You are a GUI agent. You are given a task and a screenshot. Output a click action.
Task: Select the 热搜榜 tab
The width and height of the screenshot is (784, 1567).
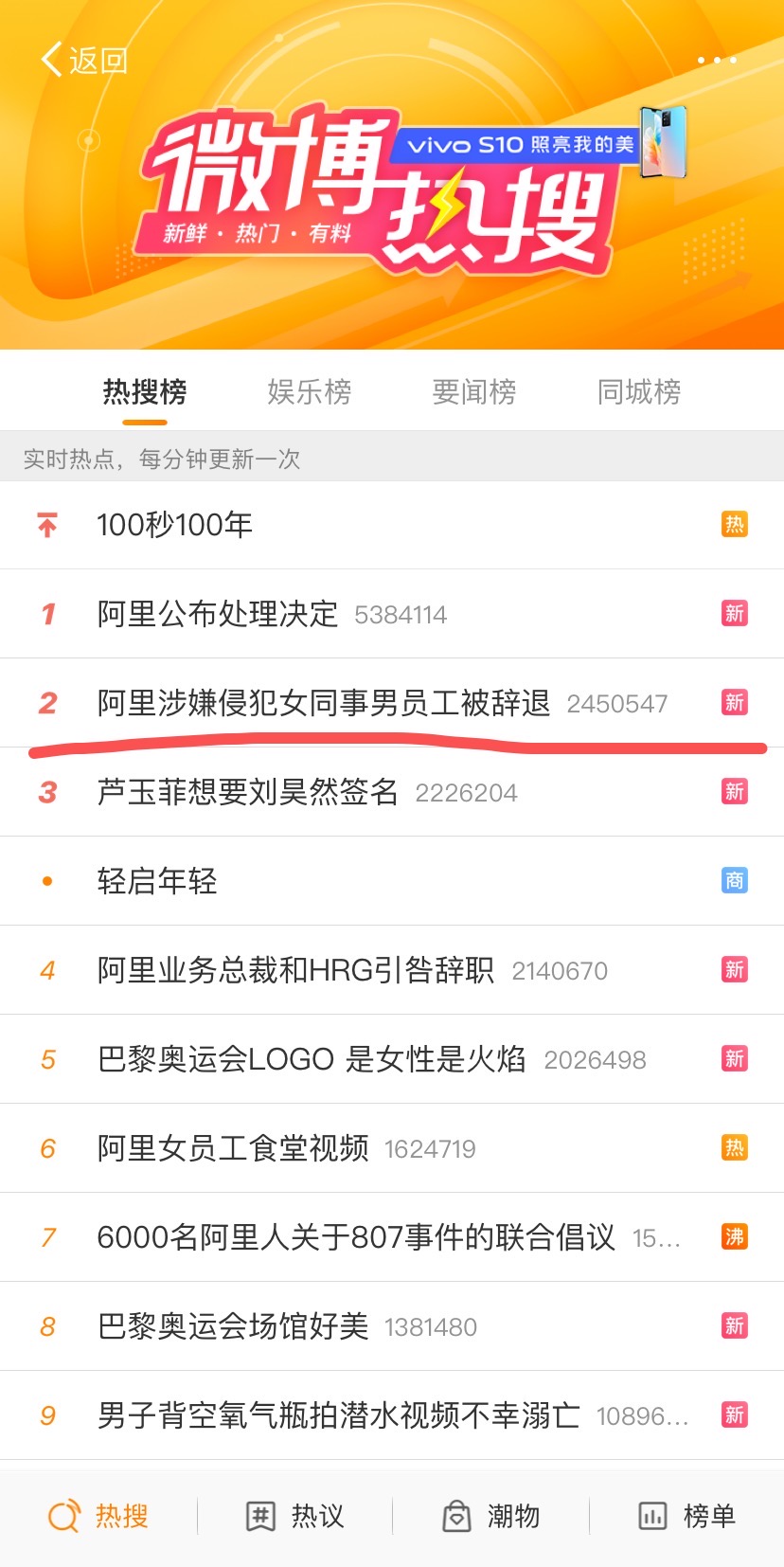(144, 391)
